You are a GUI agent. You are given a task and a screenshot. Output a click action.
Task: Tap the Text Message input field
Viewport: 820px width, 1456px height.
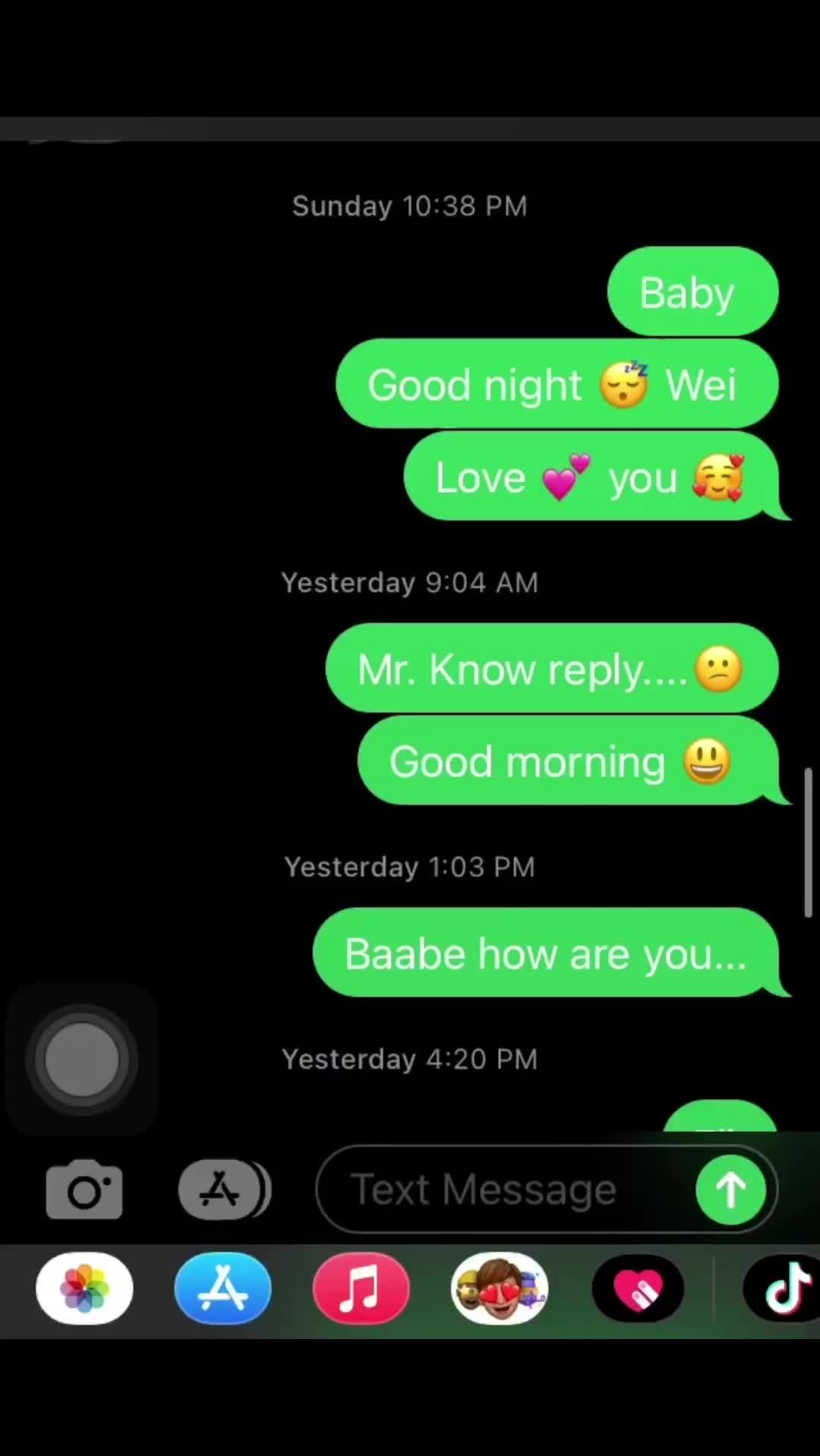pos(505,1190)
